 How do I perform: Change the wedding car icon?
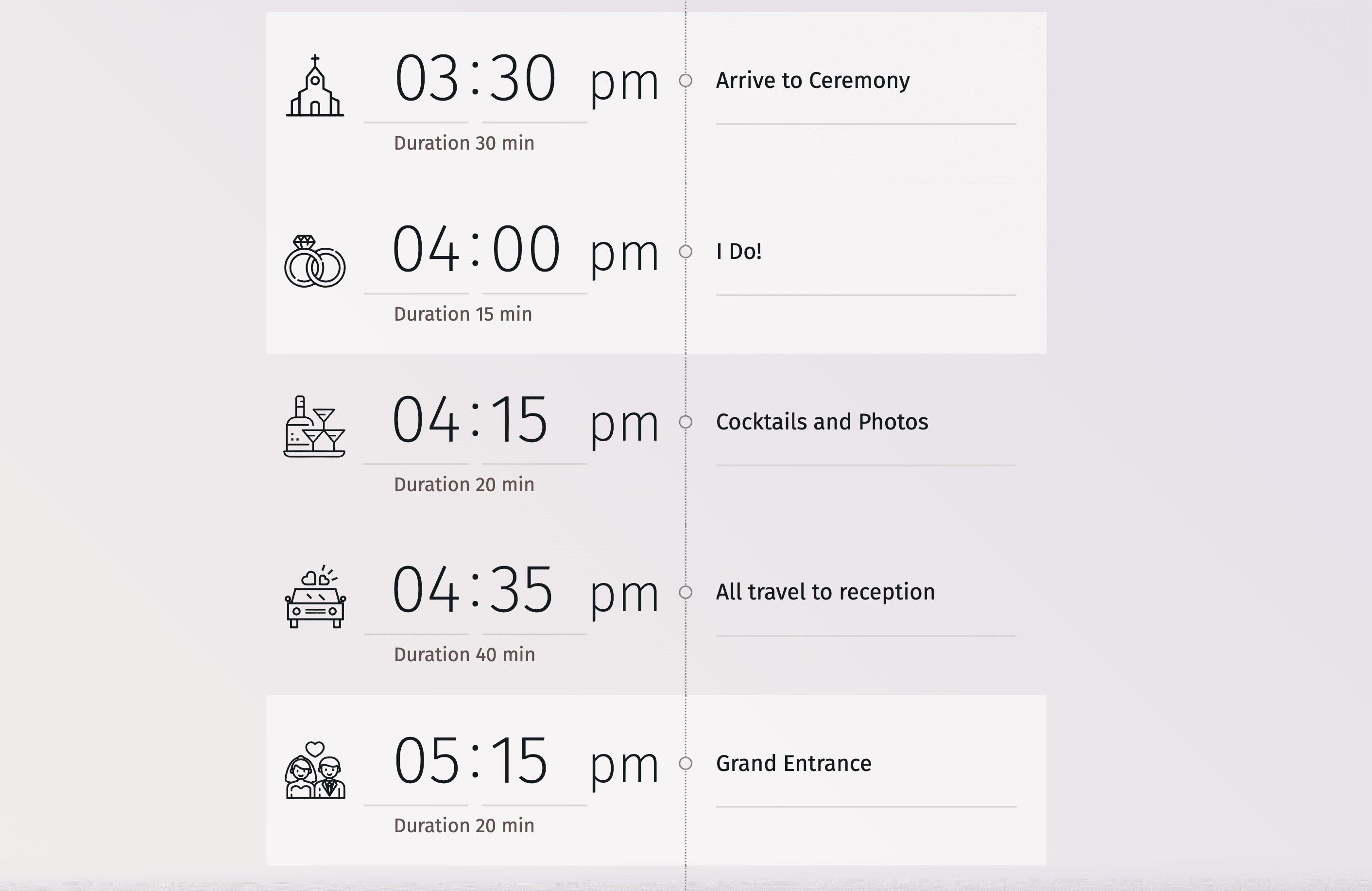point(315,597)
